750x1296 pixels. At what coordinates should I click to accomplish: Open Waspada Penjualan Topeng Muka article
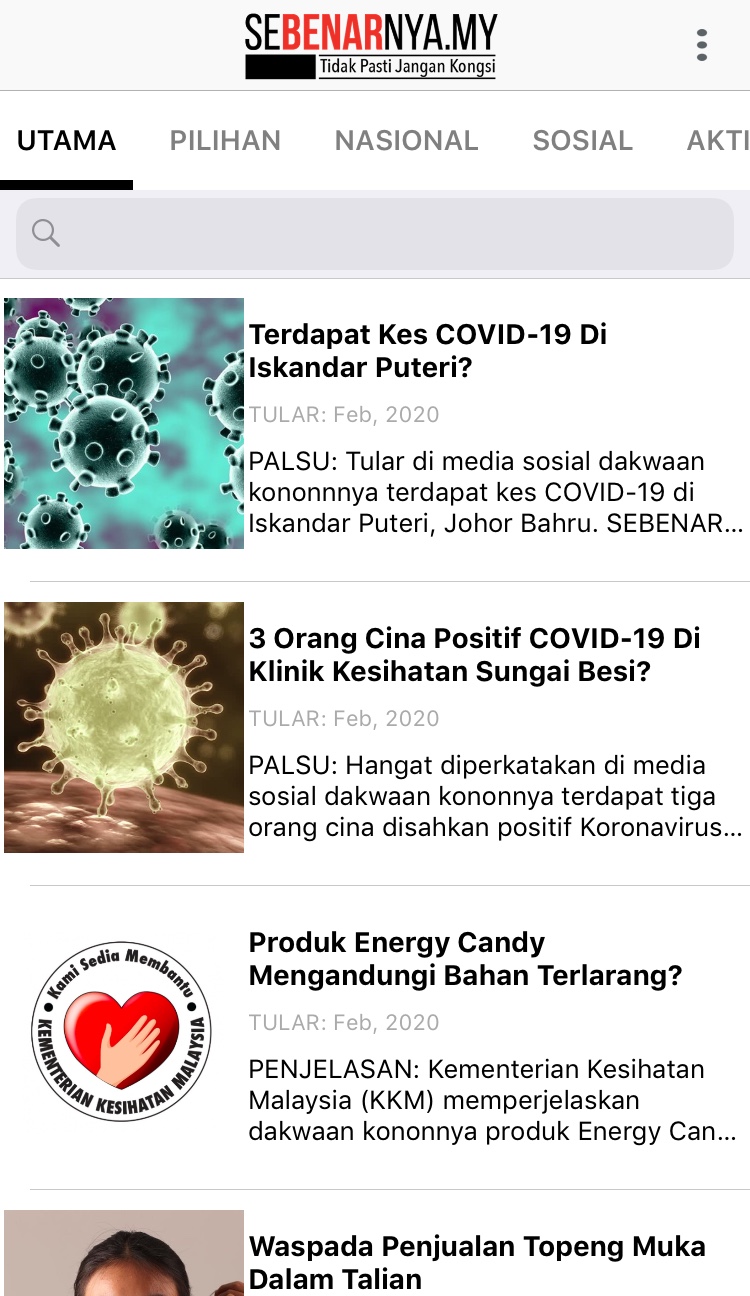477,1262
